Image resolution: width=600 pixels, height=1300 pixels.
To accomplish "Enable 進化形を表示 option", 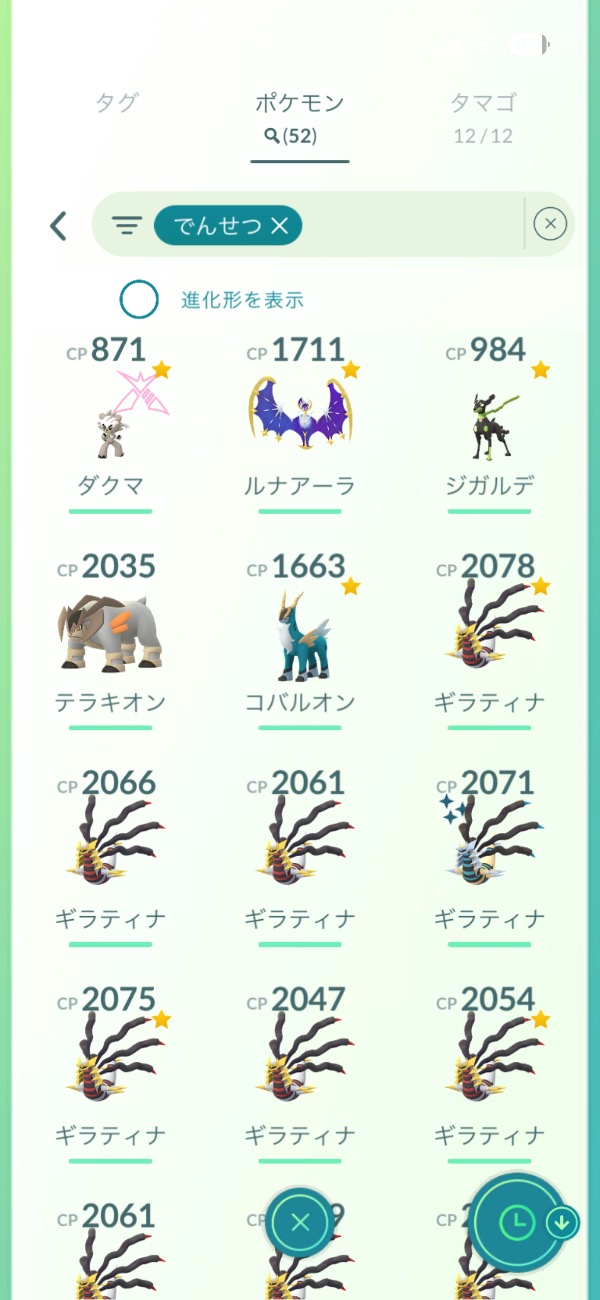I will [139, 299].
